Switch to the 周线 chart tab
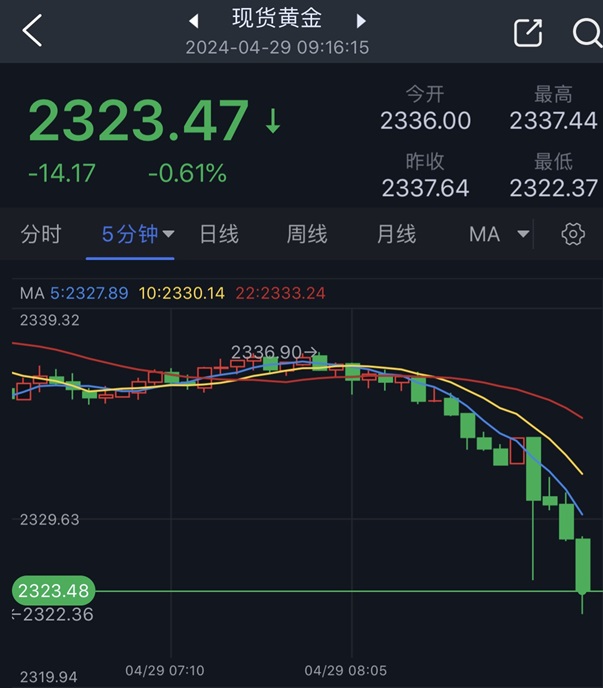 [x=307, y=234]
